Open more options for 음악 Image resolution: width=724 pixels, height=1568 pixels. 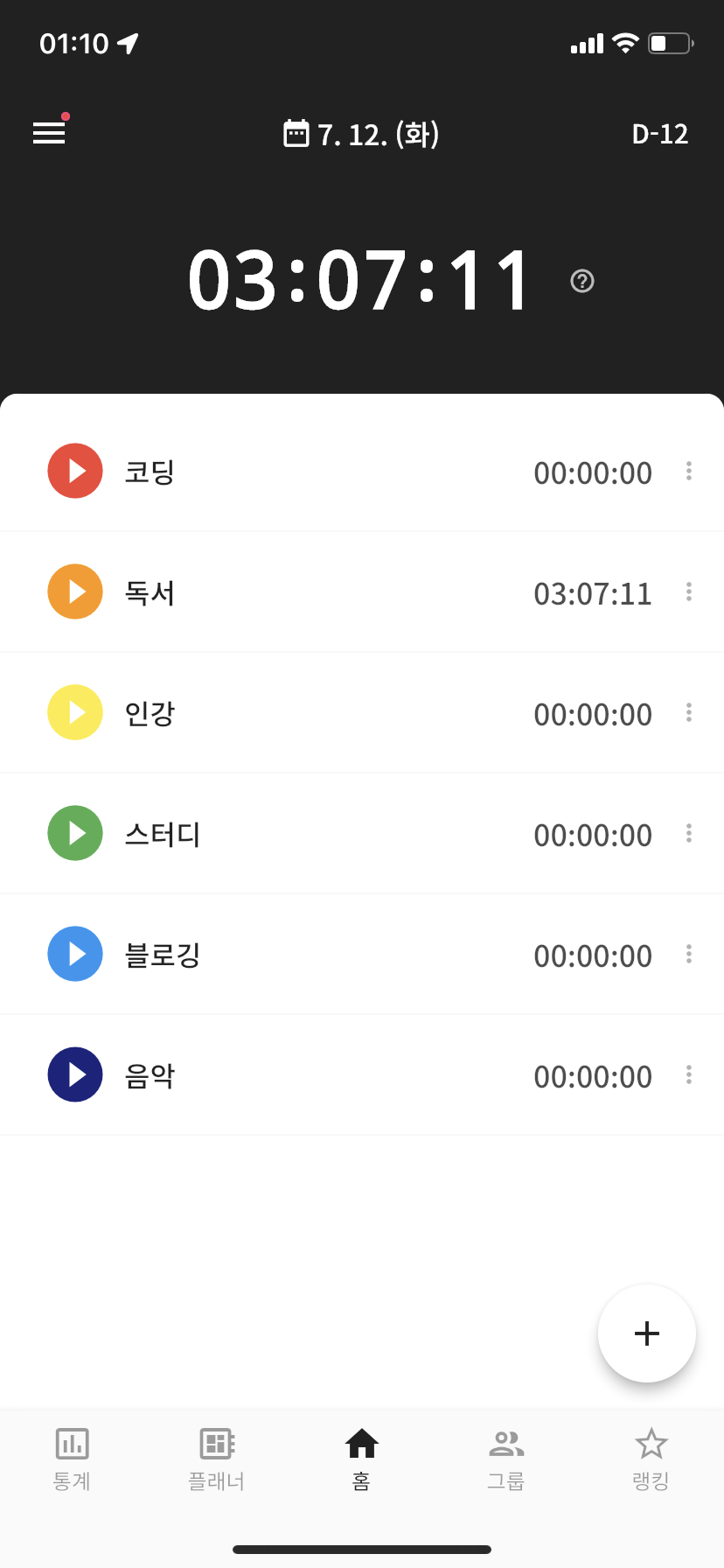click(x=689, y=1075)
